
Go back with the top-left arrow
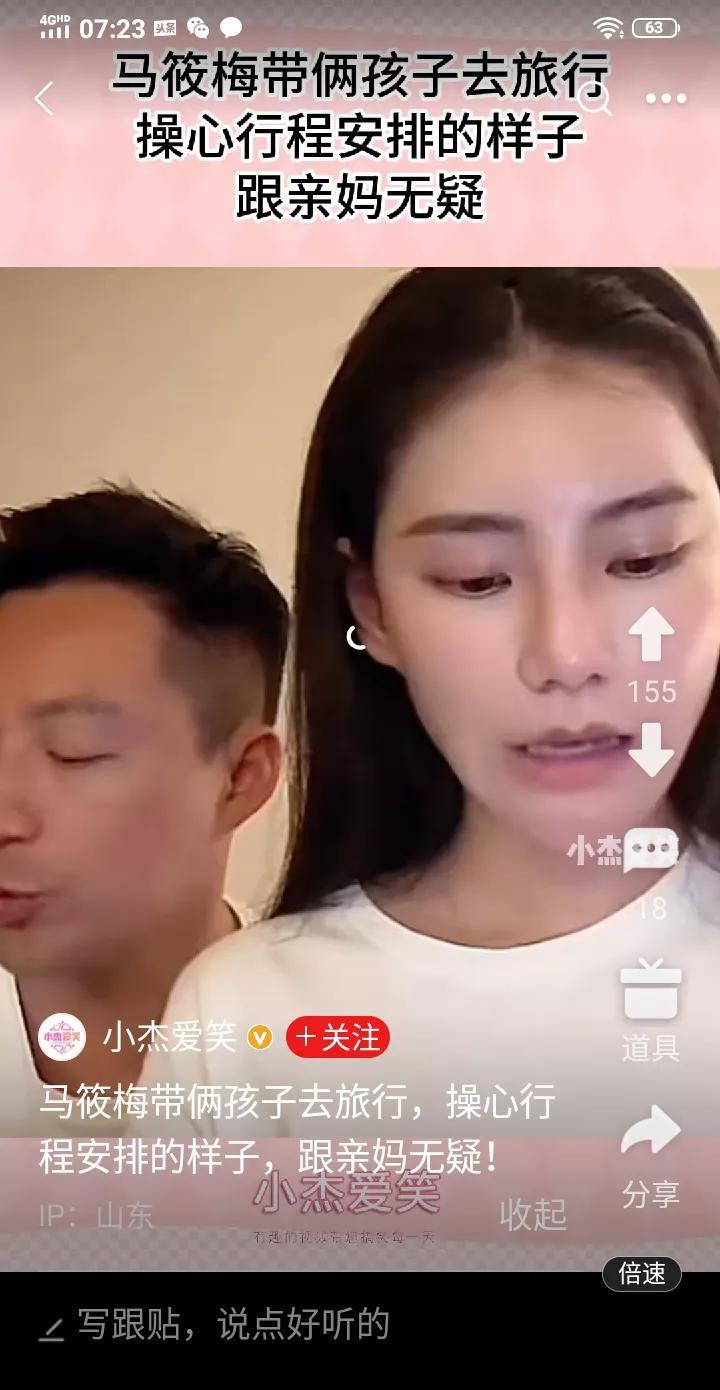pos(44,99)
